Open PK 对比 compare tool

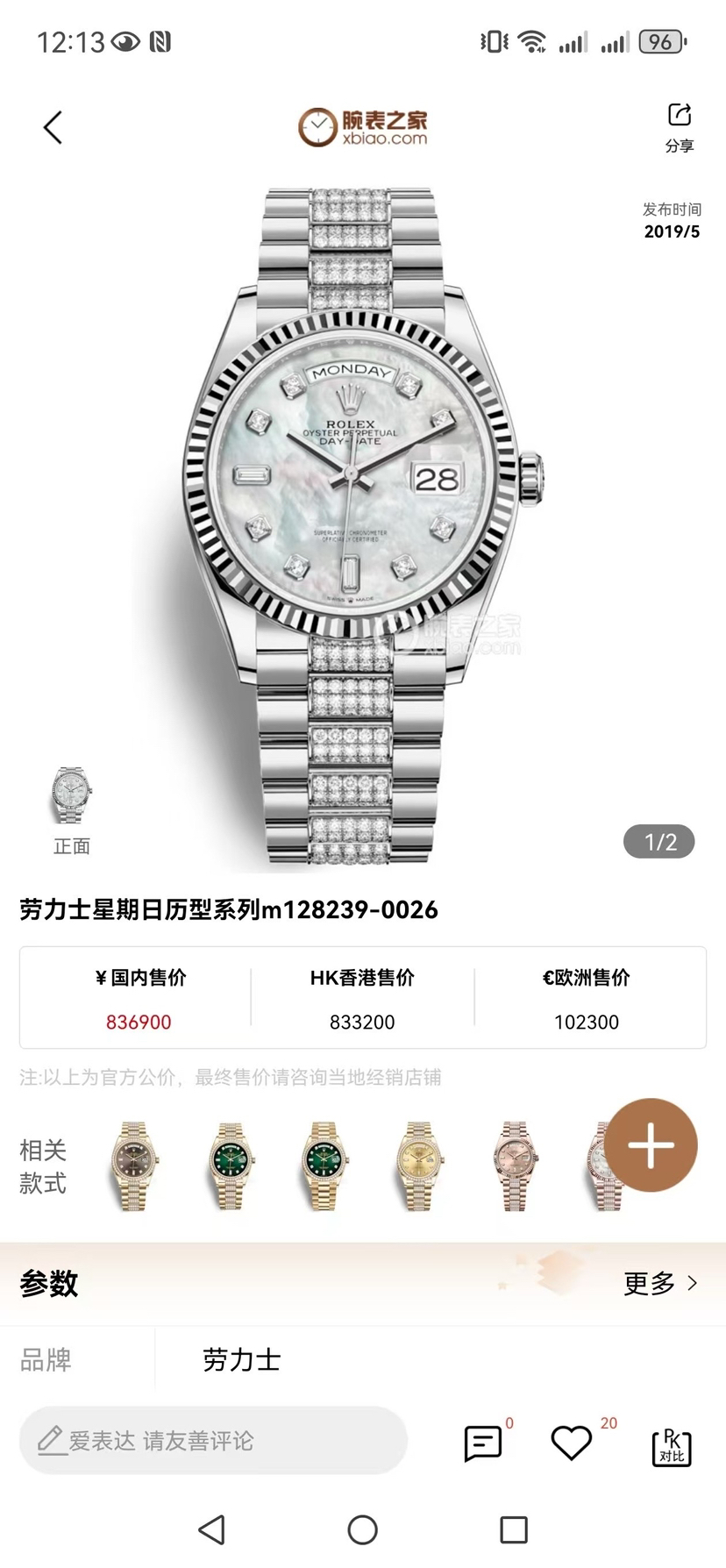pyautogui.click(x=672, y=1444)
